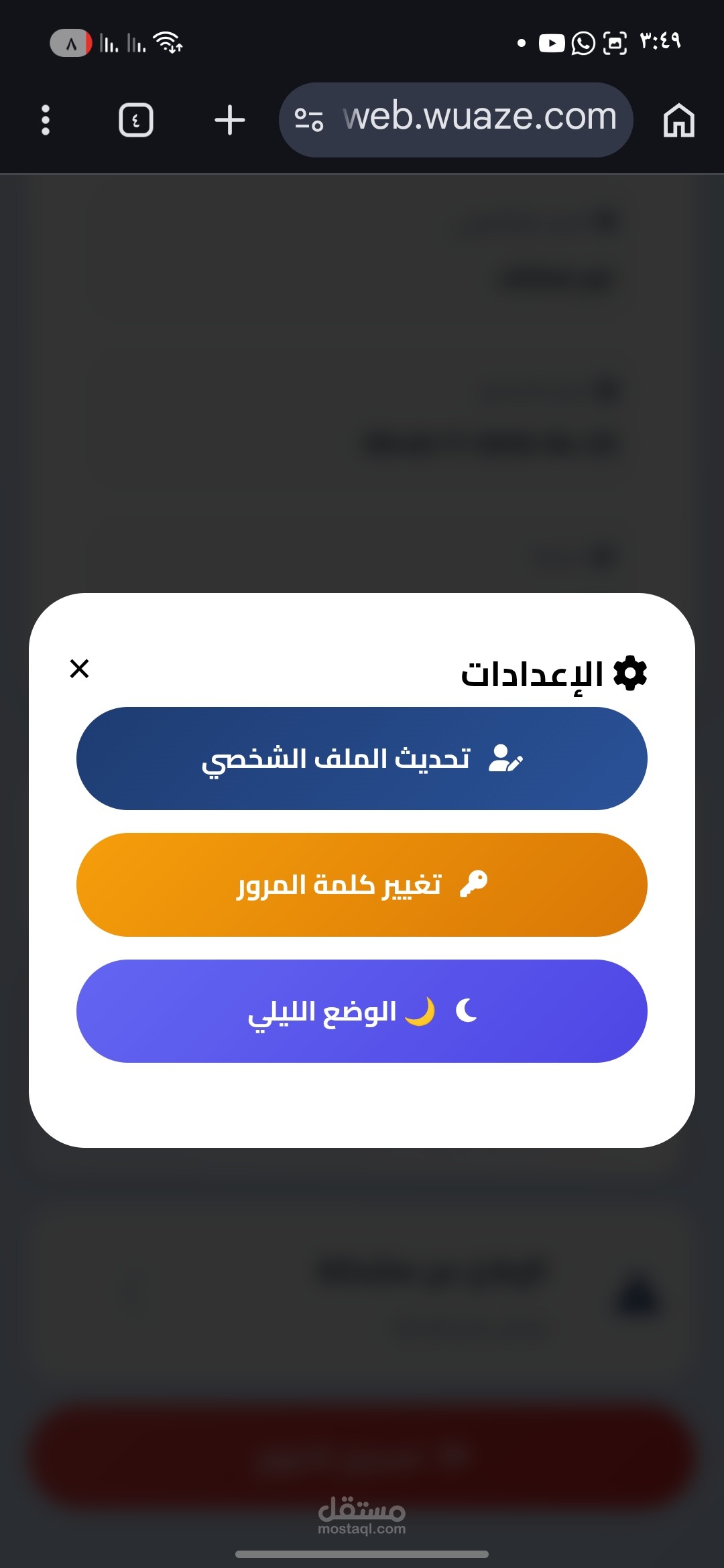Open تغيير كلمة المرور option
This screenshot has height=1568, width=724.
point(362,885)
